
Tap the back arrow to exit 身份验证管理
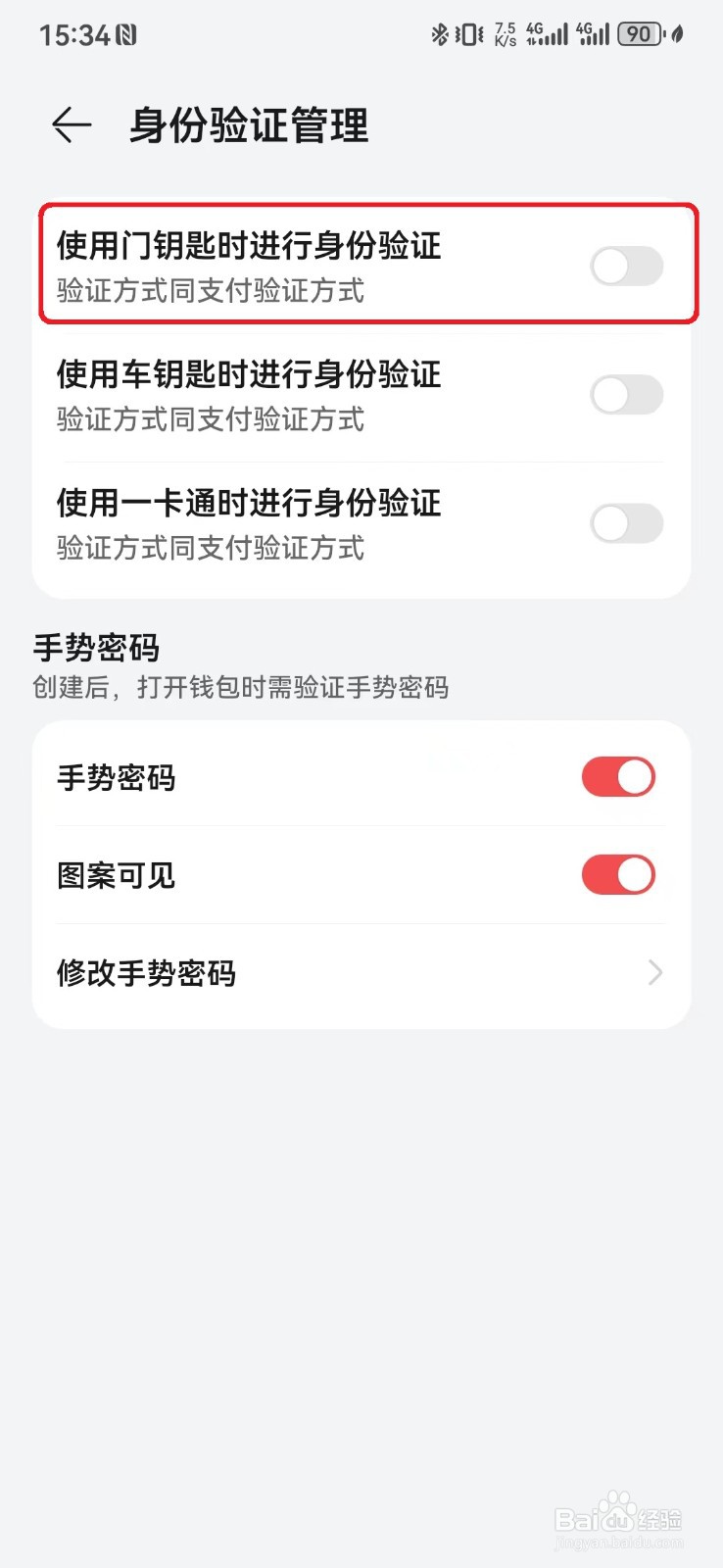pos(72,125)
